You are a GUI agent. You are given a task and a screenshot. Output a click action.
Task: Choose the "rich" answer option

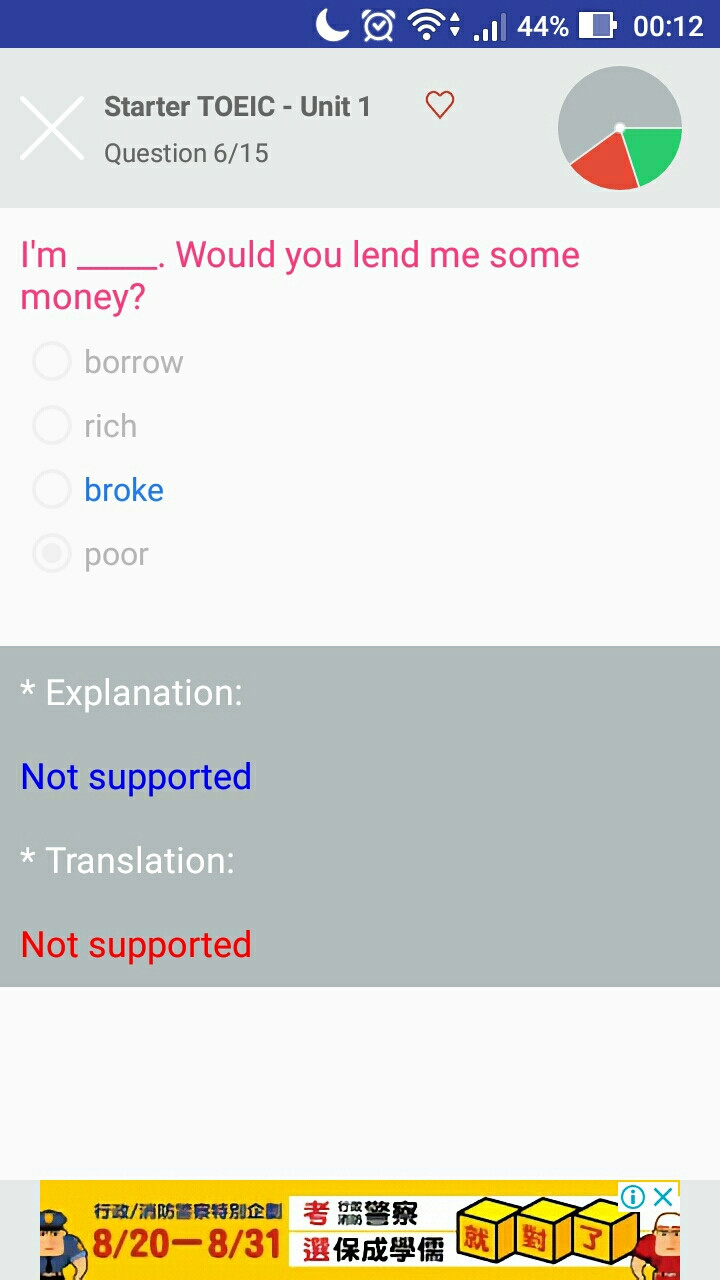click(85, 425)
